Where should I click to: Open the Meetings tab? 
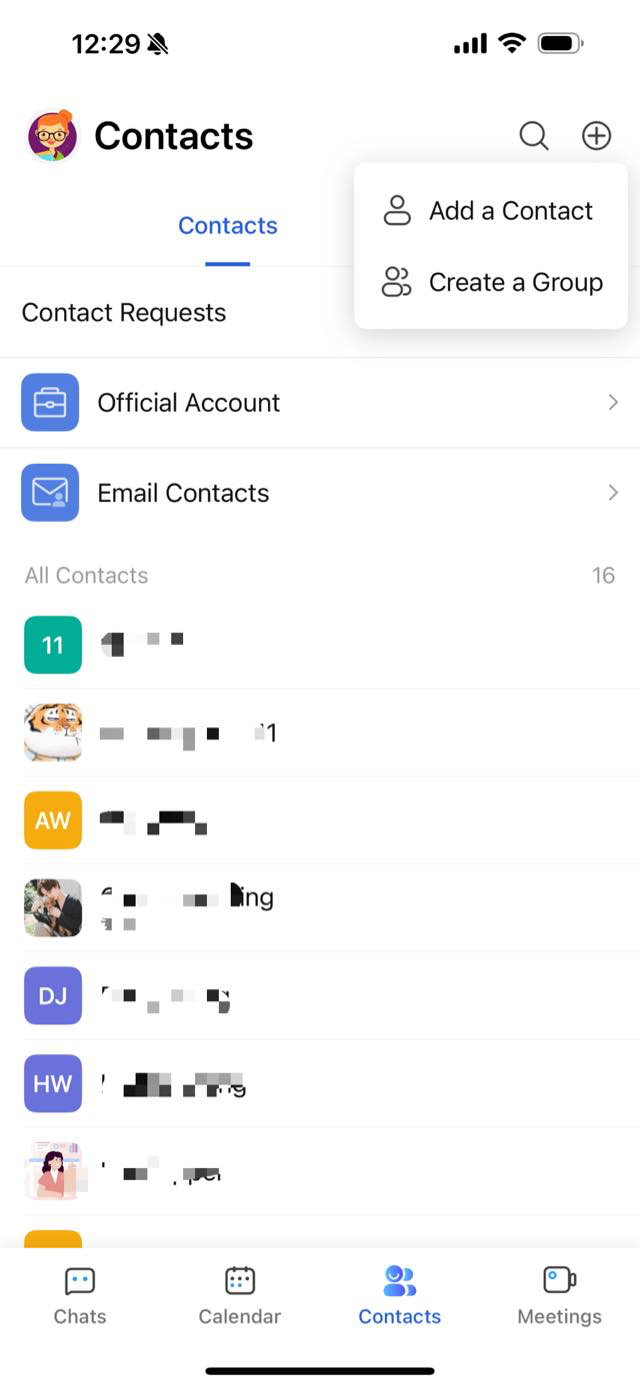(560, 1296)
